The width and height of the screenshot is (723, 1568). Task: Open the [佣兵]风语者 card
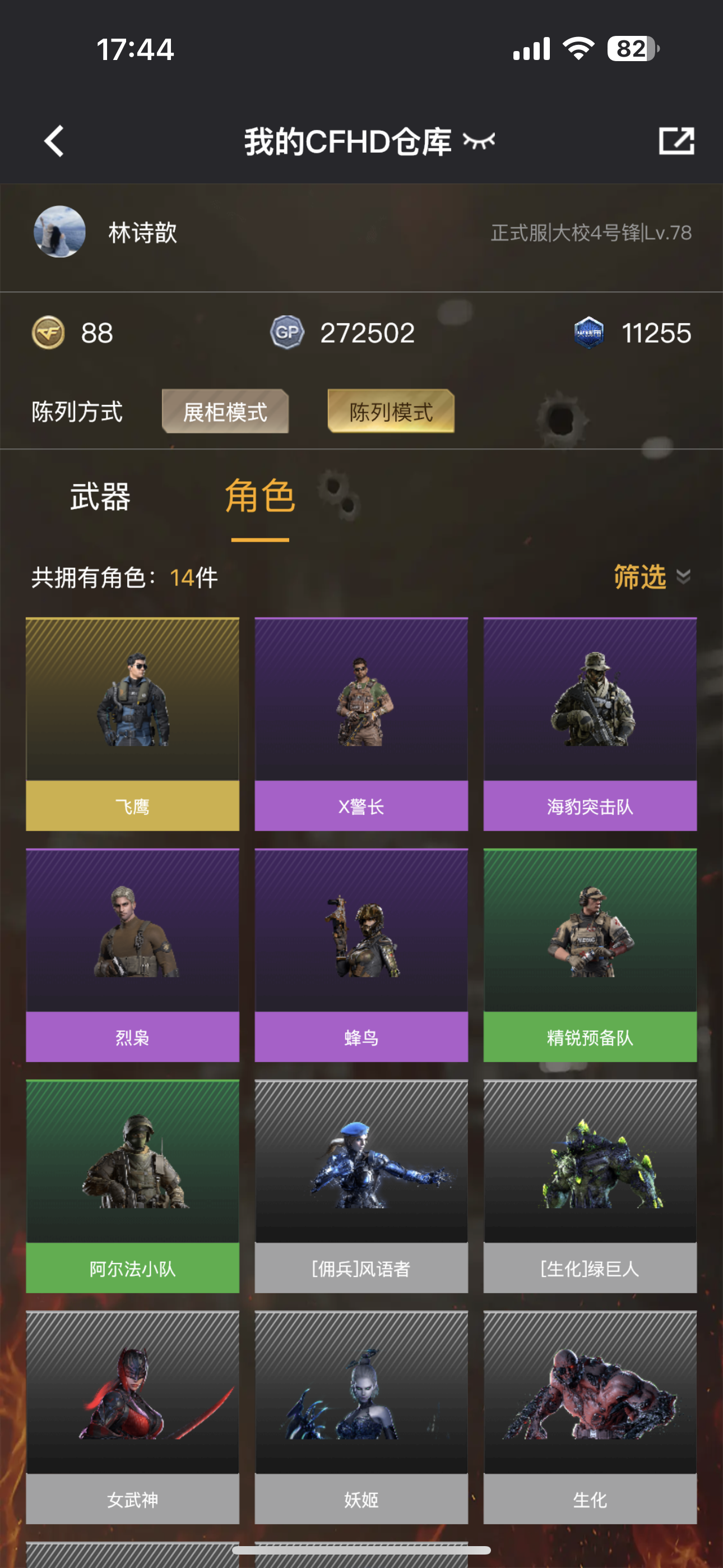click(x=361, y=1186)
